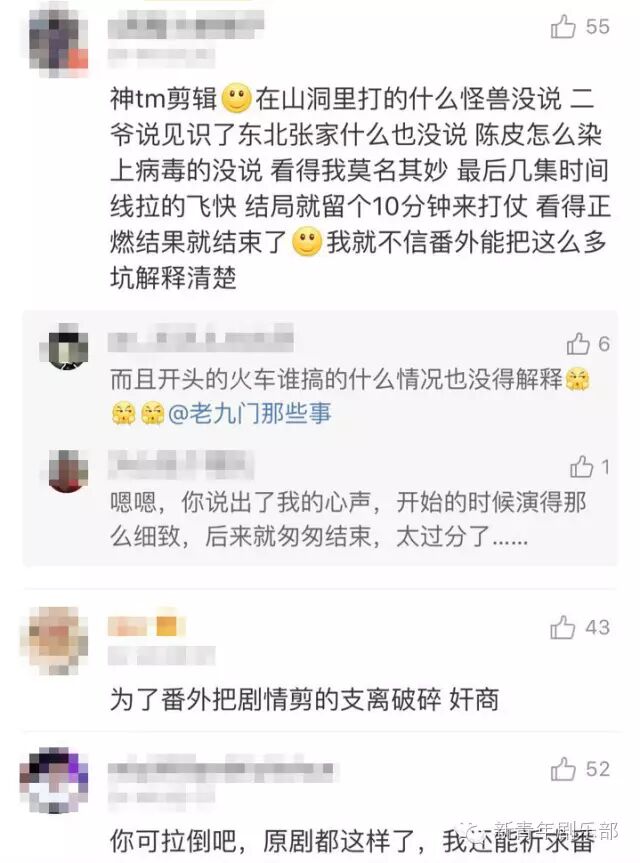This screenshot has width=640, height=863.
Task: Like the comment 为了番外把剧情剪的支离破碎
Action: point(563,627)
